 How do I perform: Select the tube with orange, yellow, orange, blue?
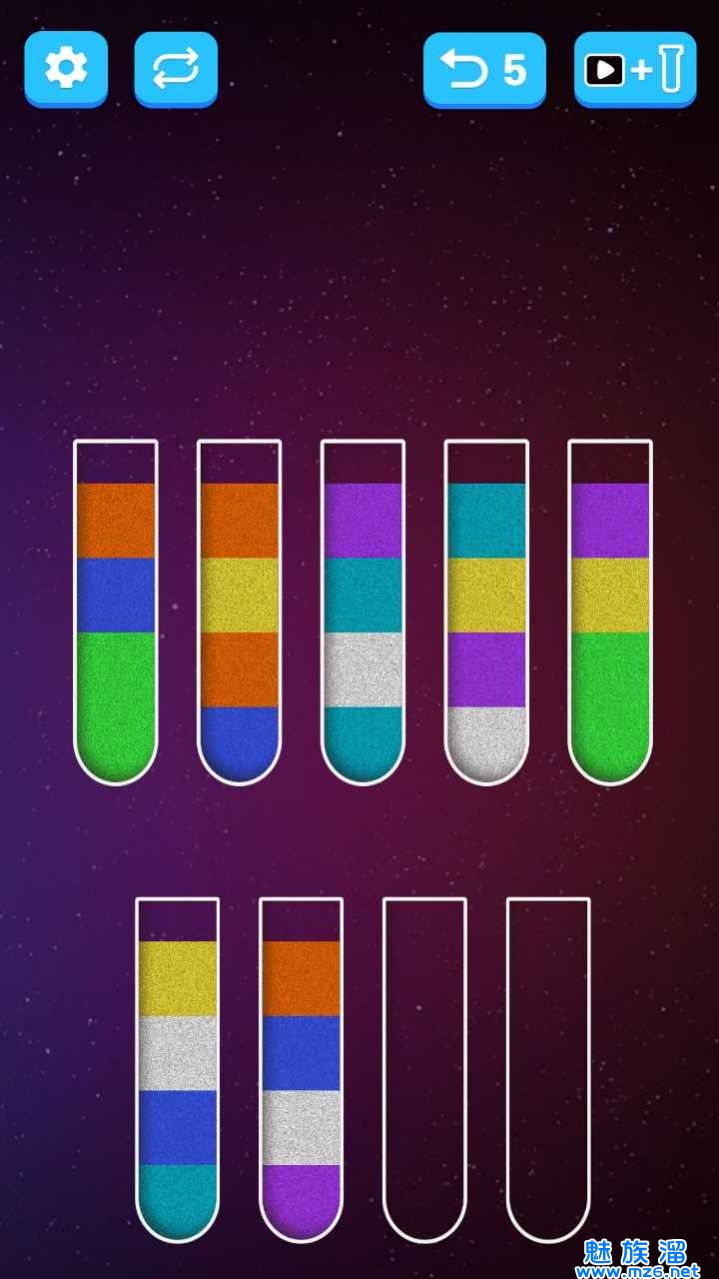[x=239, y=612]
